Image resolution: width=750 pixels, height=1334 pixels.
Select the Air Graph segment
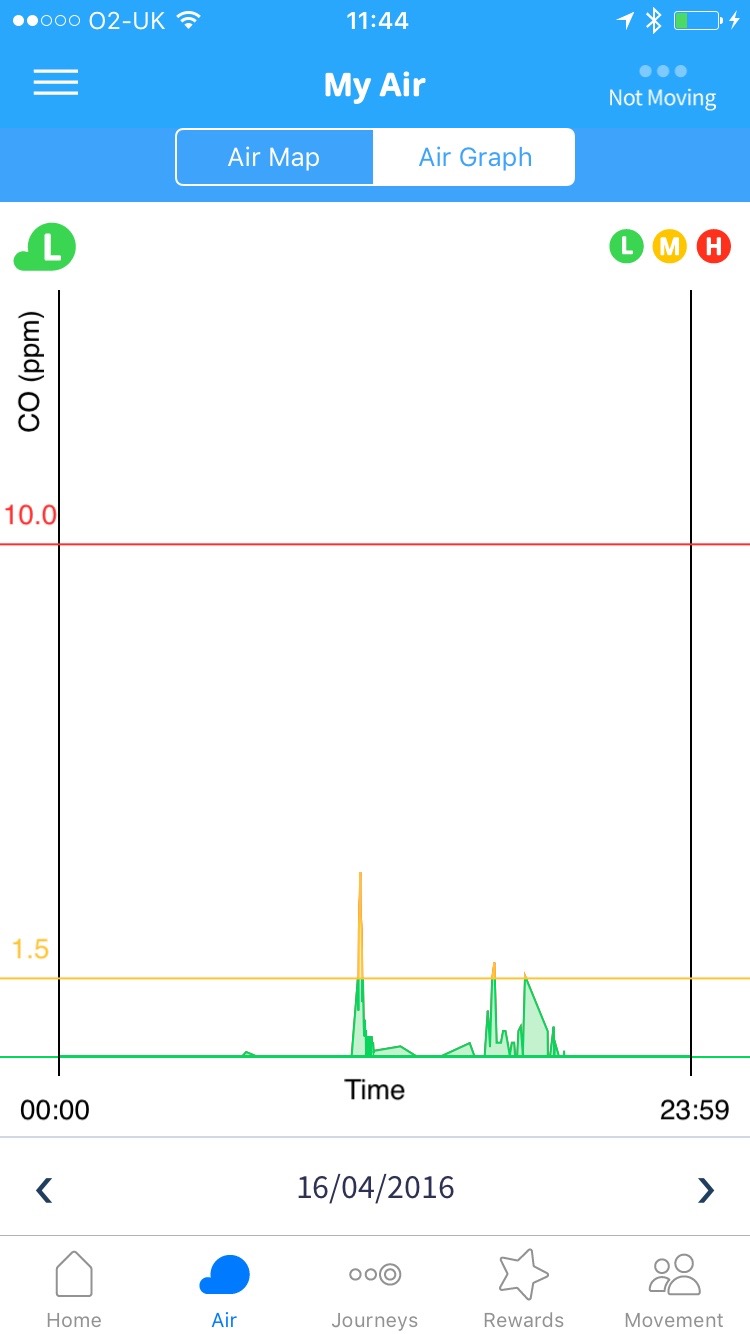pyautogui.click(x=475, y=158)
